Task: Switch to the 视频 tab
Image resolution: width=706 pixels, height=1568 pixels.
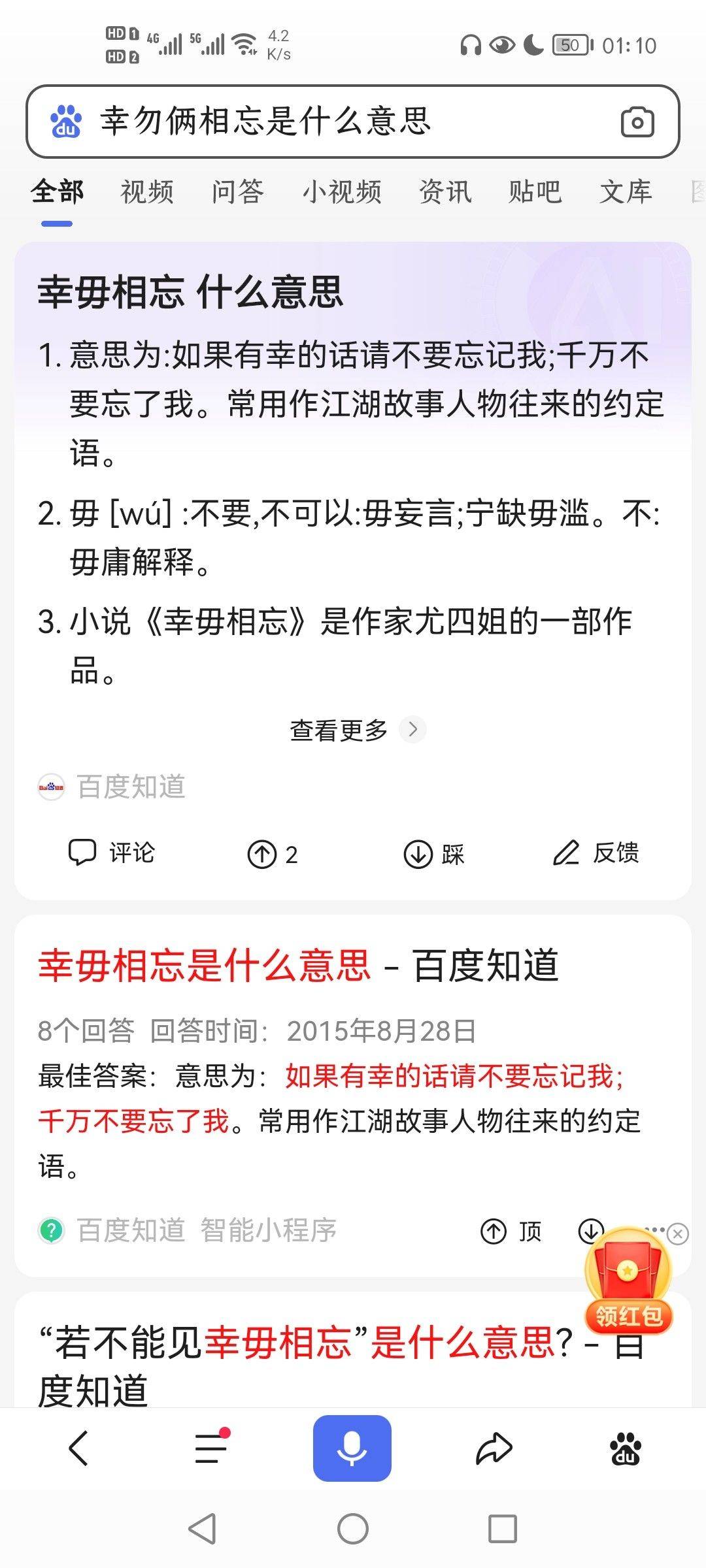Action: click(x=147, y=192)
